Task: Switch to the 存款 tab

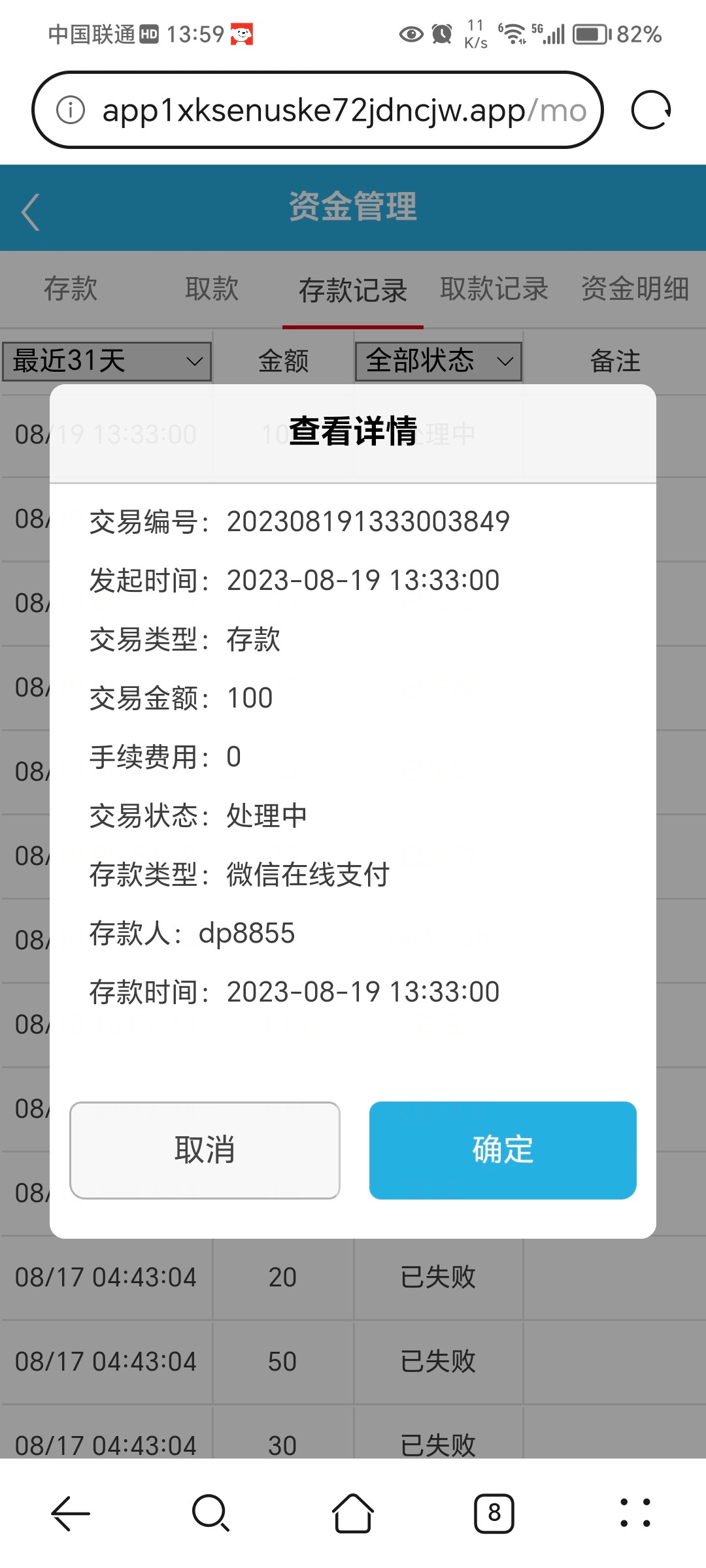Action: coord(72,289)
